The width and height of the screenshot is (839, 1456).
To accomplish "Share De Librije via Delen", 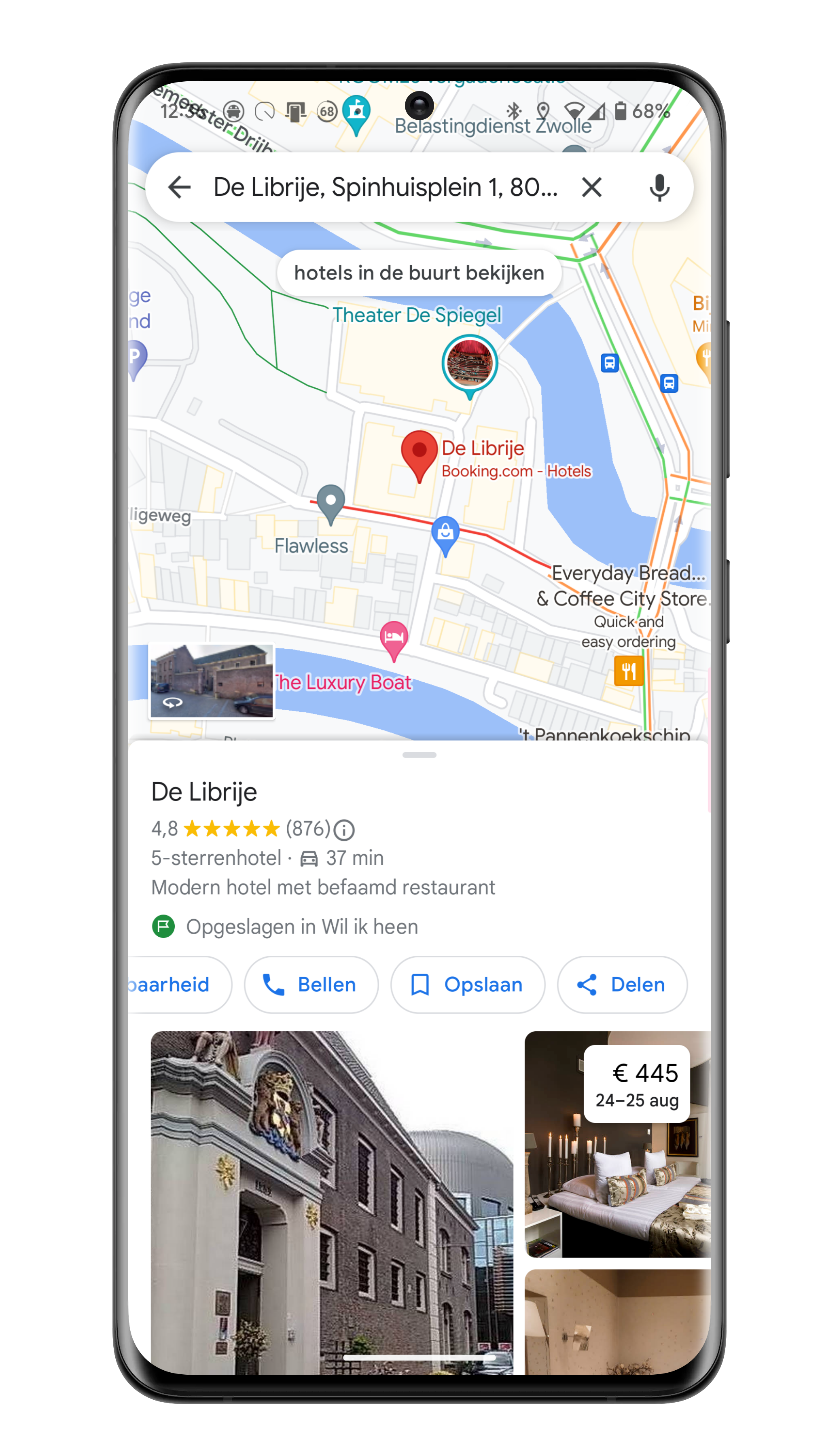I will 622,985.
